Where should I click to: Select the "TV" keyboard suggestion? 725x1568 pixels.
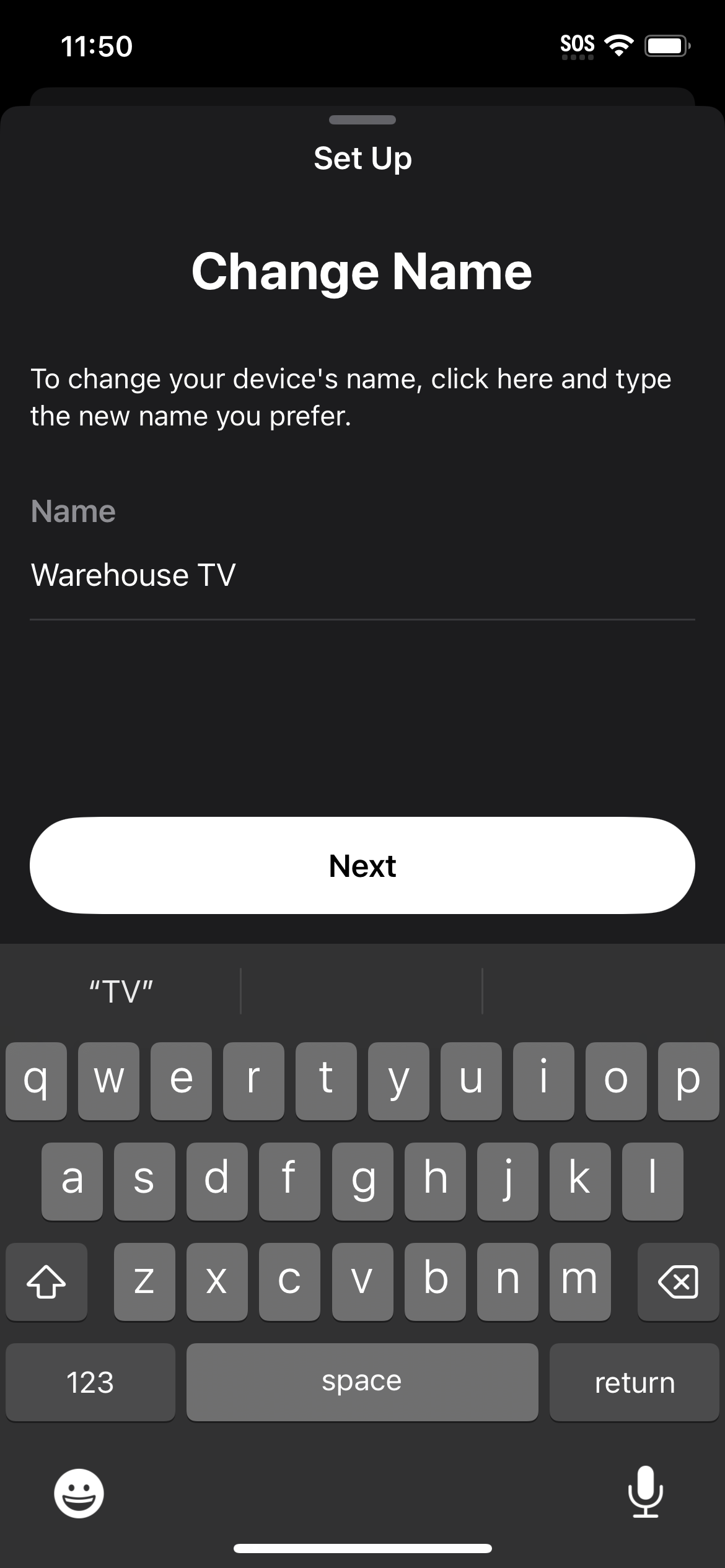click(121, 991)
